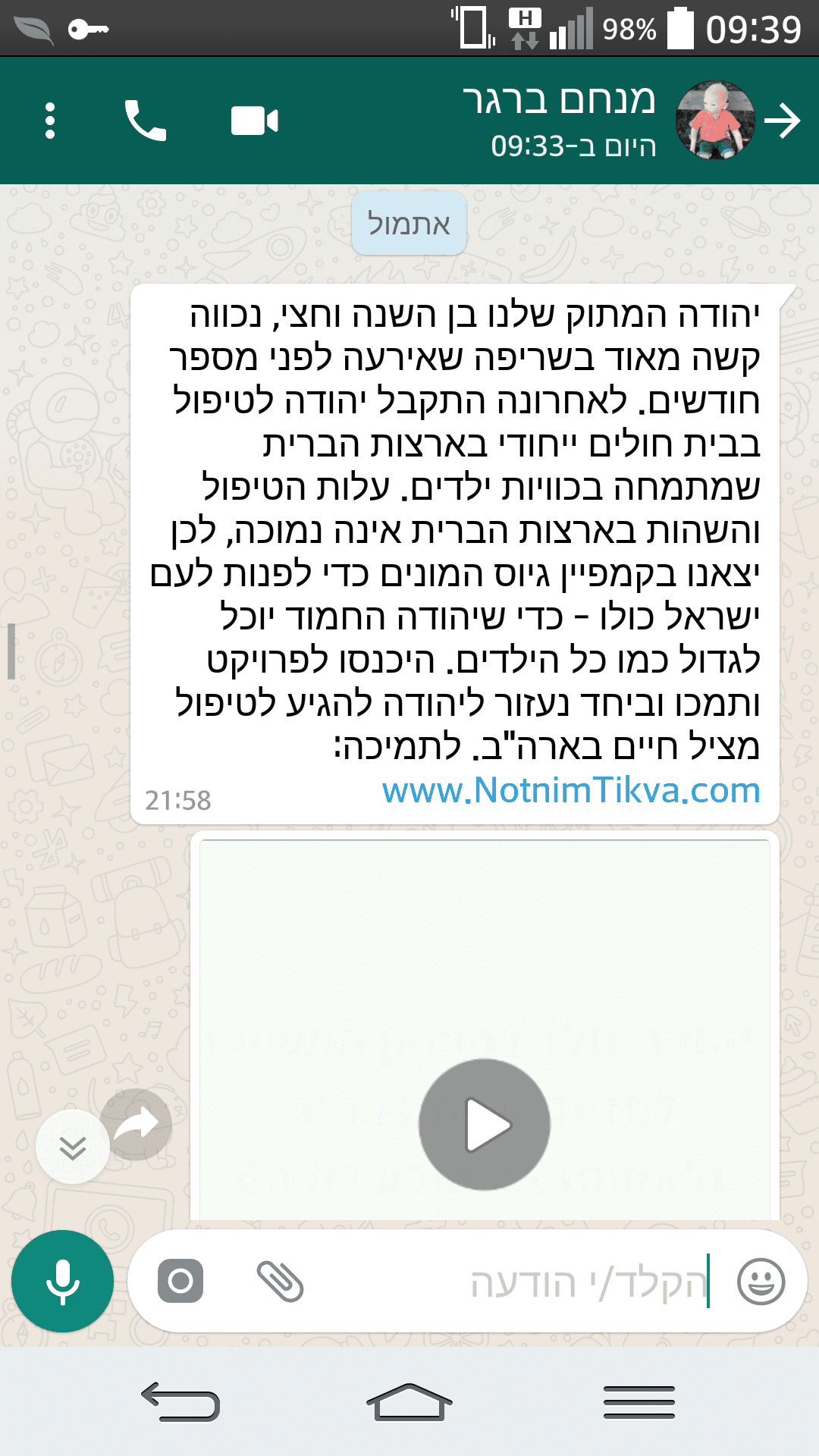Image resolution: width=819 pixels, height=1456 pixels.
Task: Start a voice call with the contact
Action: pos(145,121)
